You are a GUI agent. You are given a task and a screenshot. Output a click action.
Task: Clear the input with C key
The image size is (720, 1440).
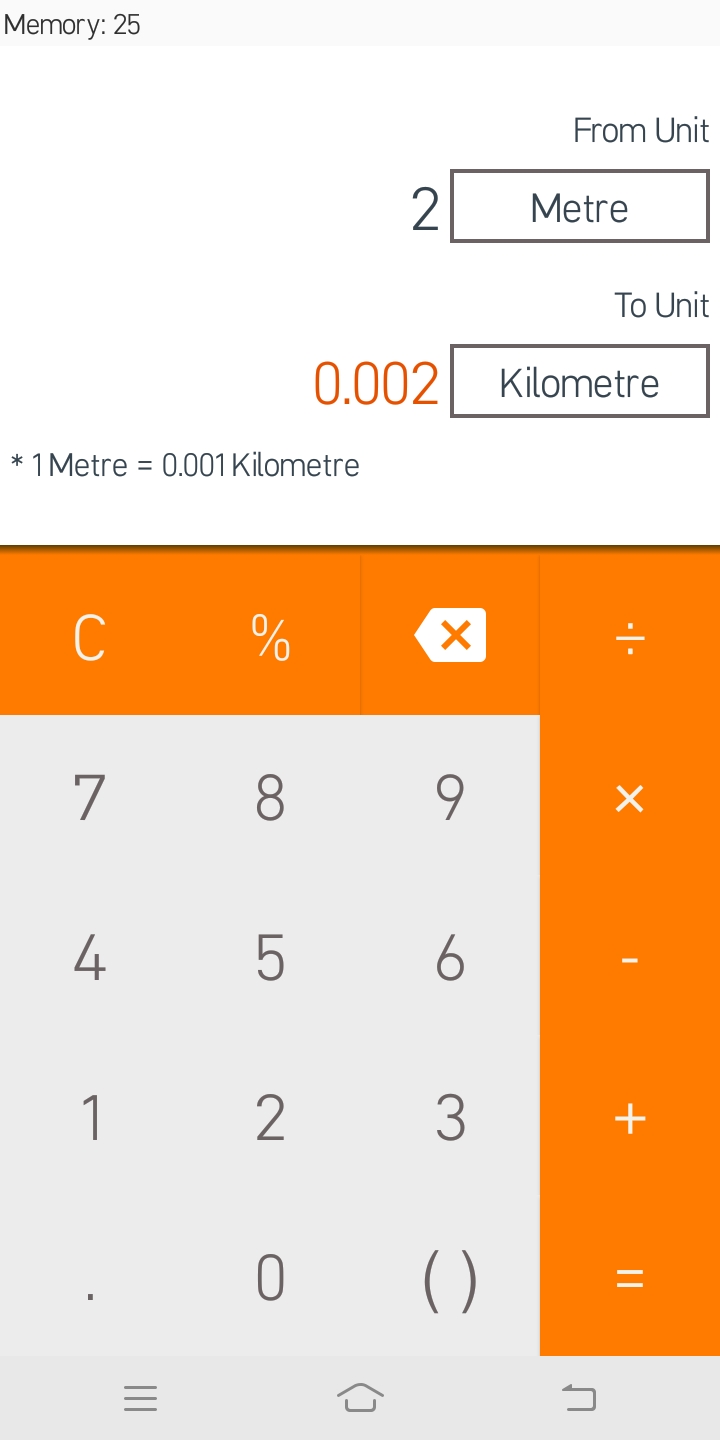click(90, 636)
